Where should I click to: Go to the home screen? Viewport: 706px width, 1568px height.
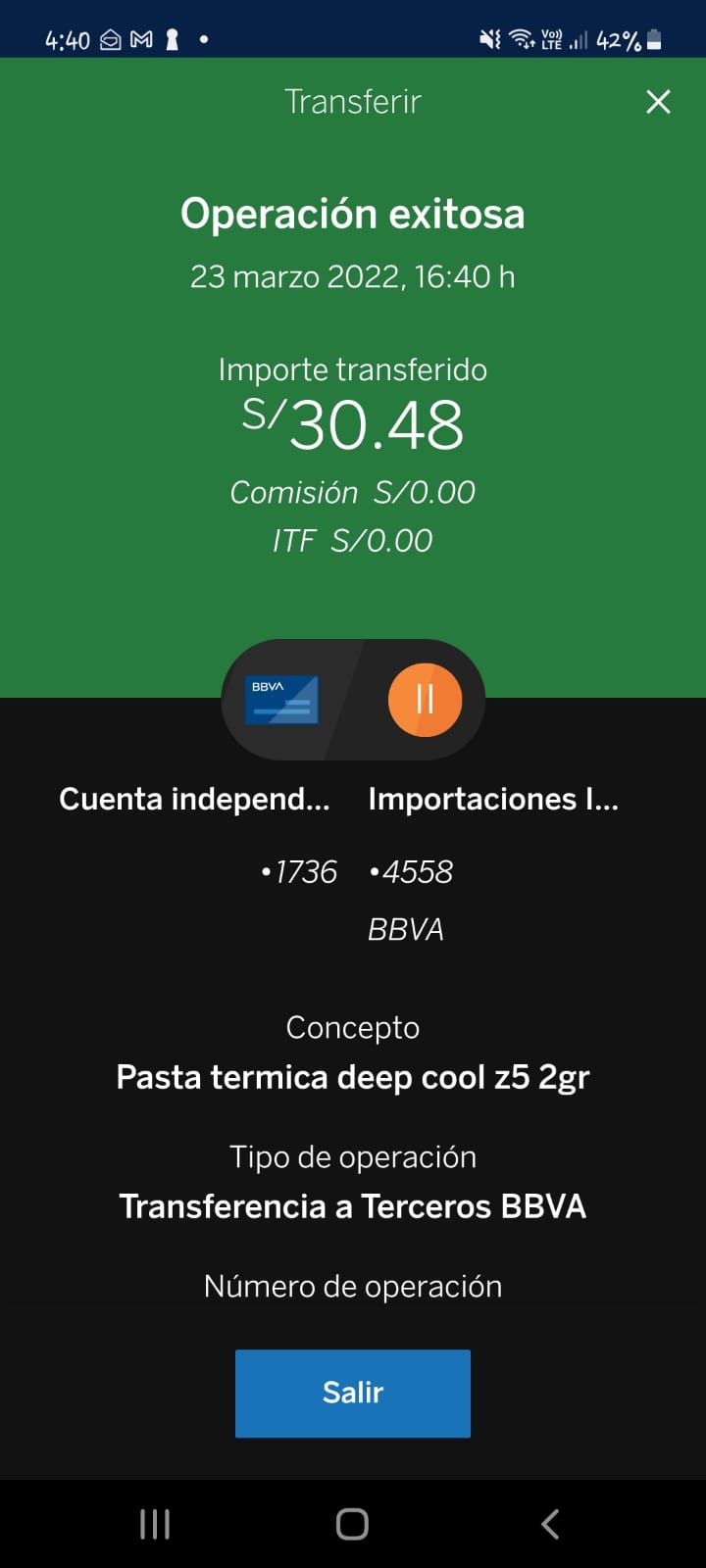(x=352, y=1524)
